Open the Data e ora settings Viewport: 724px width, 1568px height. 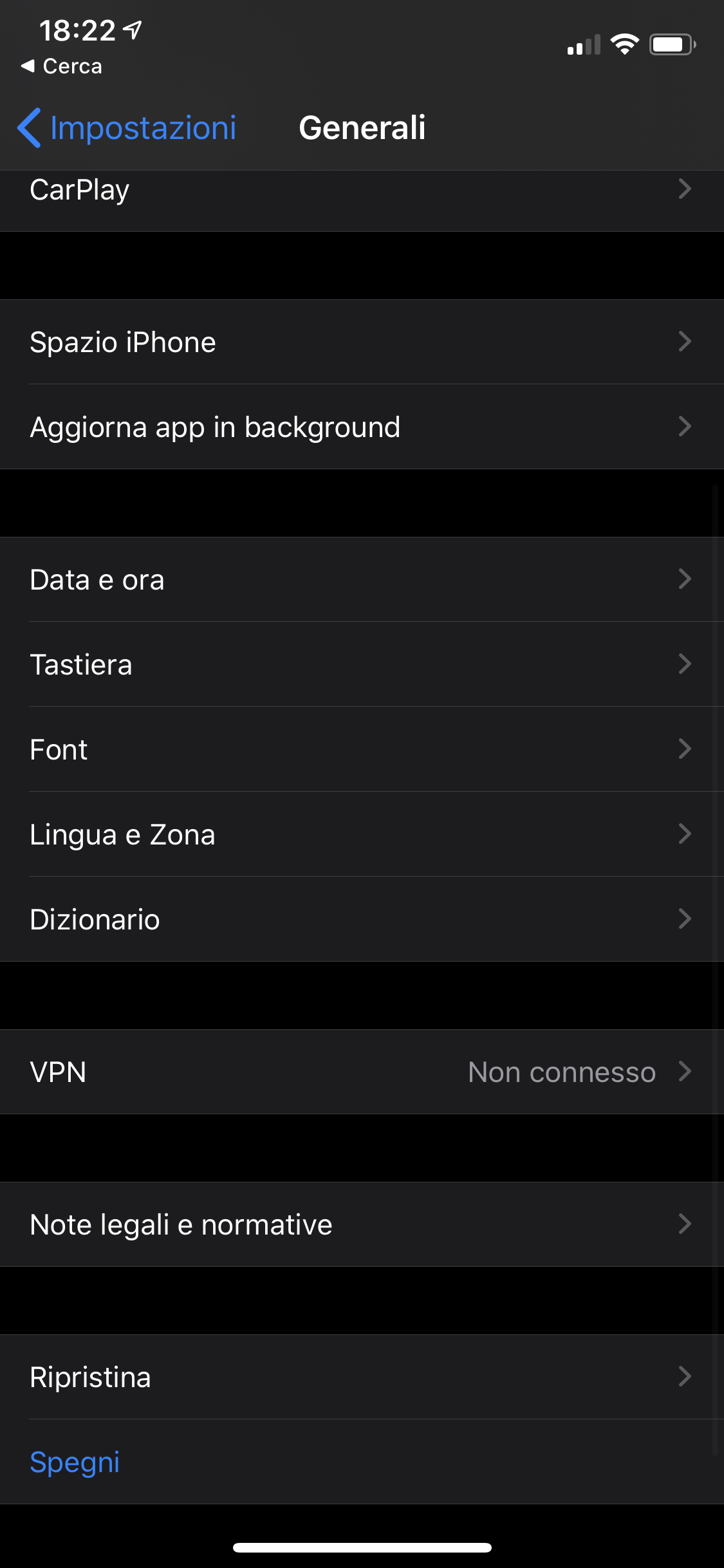pyautogui.click(x=97, y=579)
